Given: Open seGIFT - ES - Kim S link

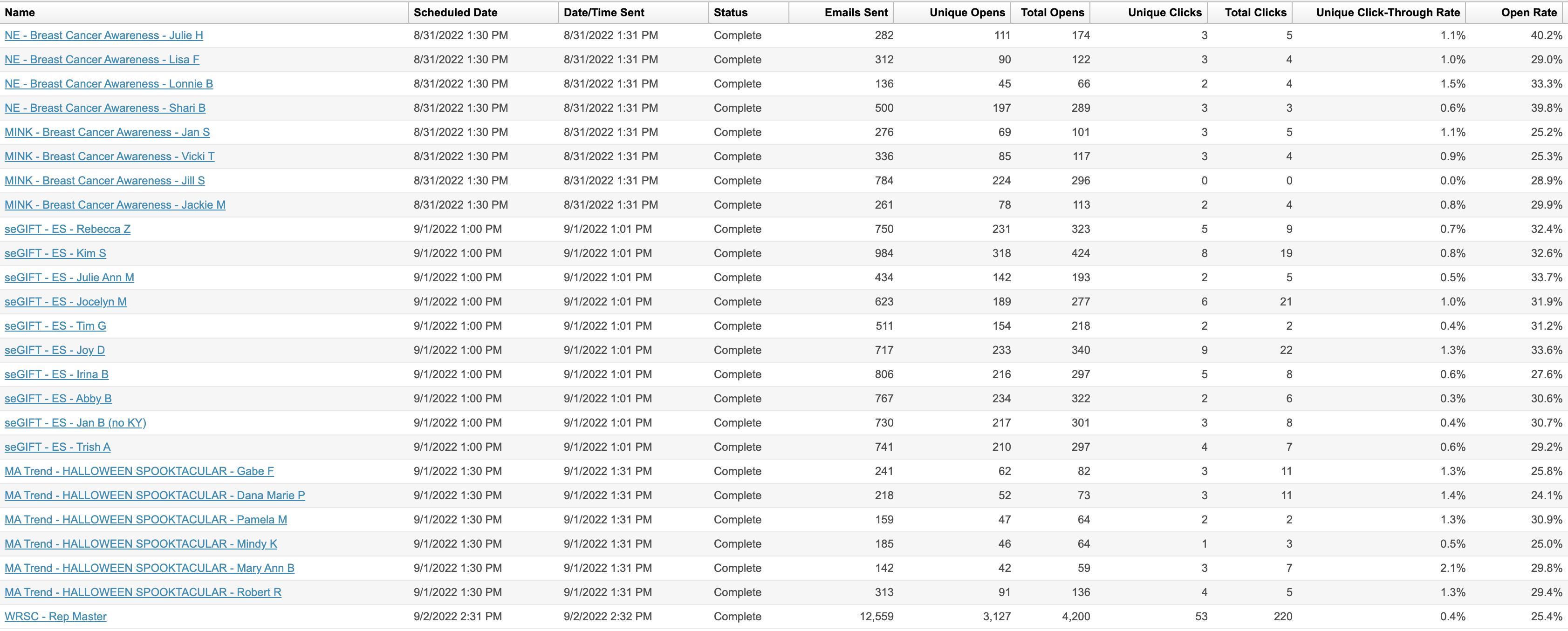Looking at the screenshot, I should pos(55,253).
